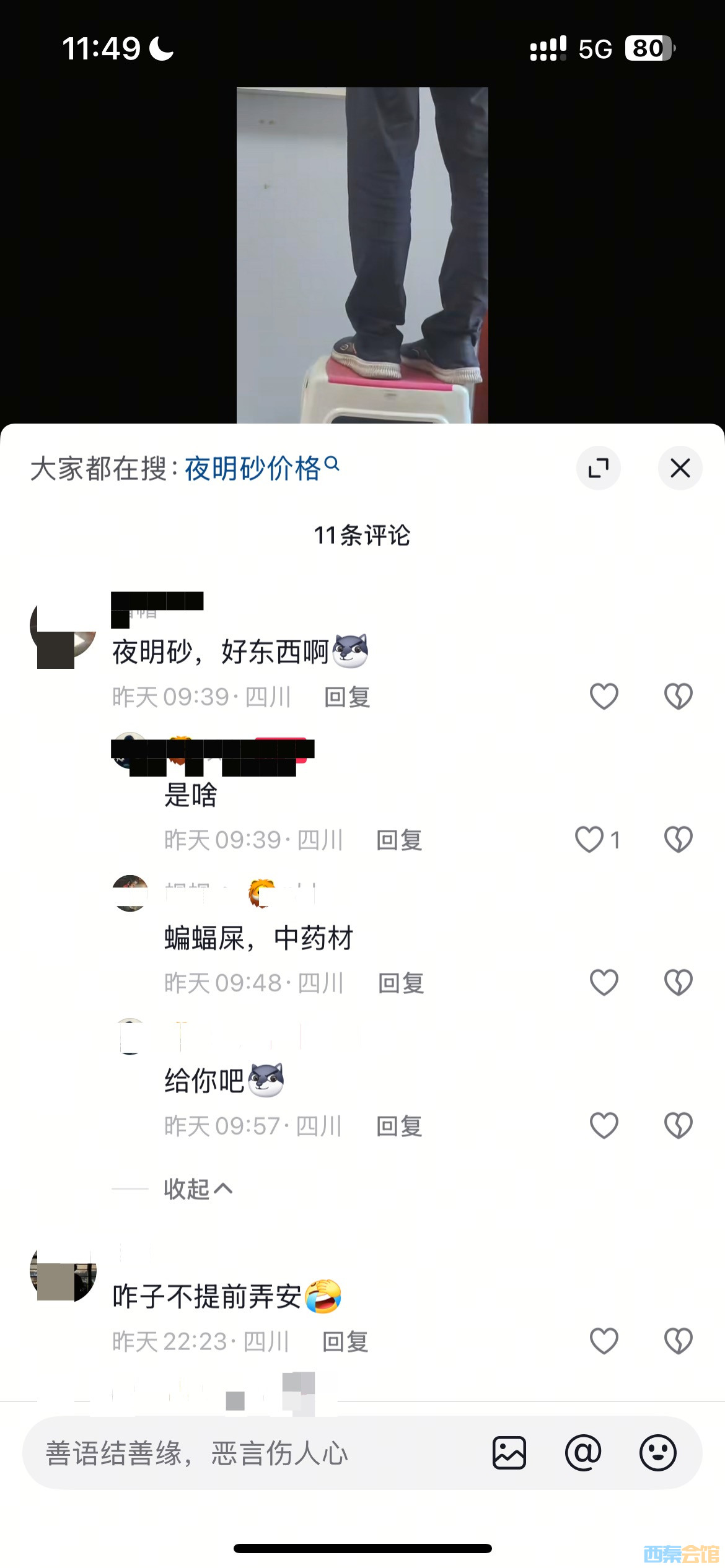Like the comment 蝙蝠屎，中药材
The height and width of the screenshot is (1568, 725).
coord(604,982)
